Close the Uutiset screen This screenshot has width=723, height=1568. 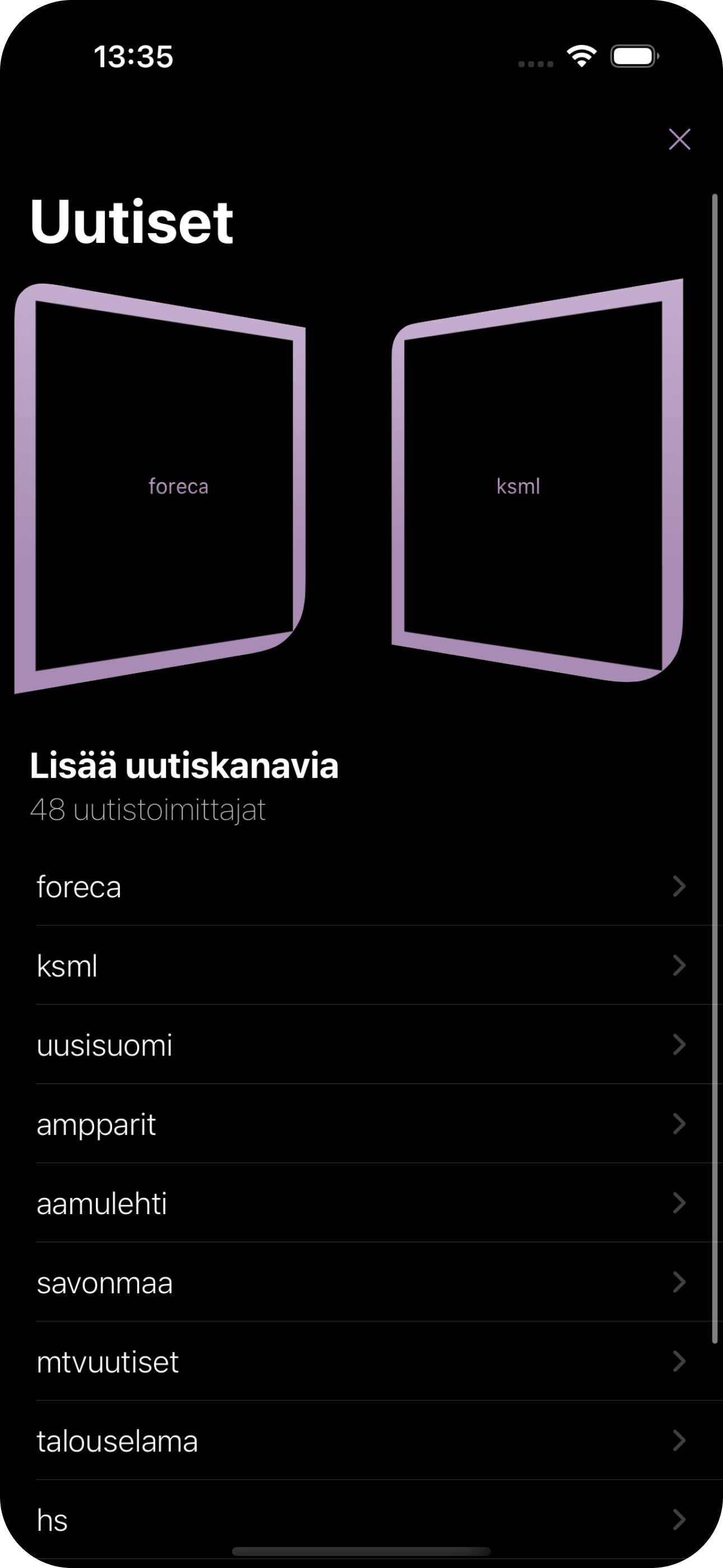pos(679,140)
